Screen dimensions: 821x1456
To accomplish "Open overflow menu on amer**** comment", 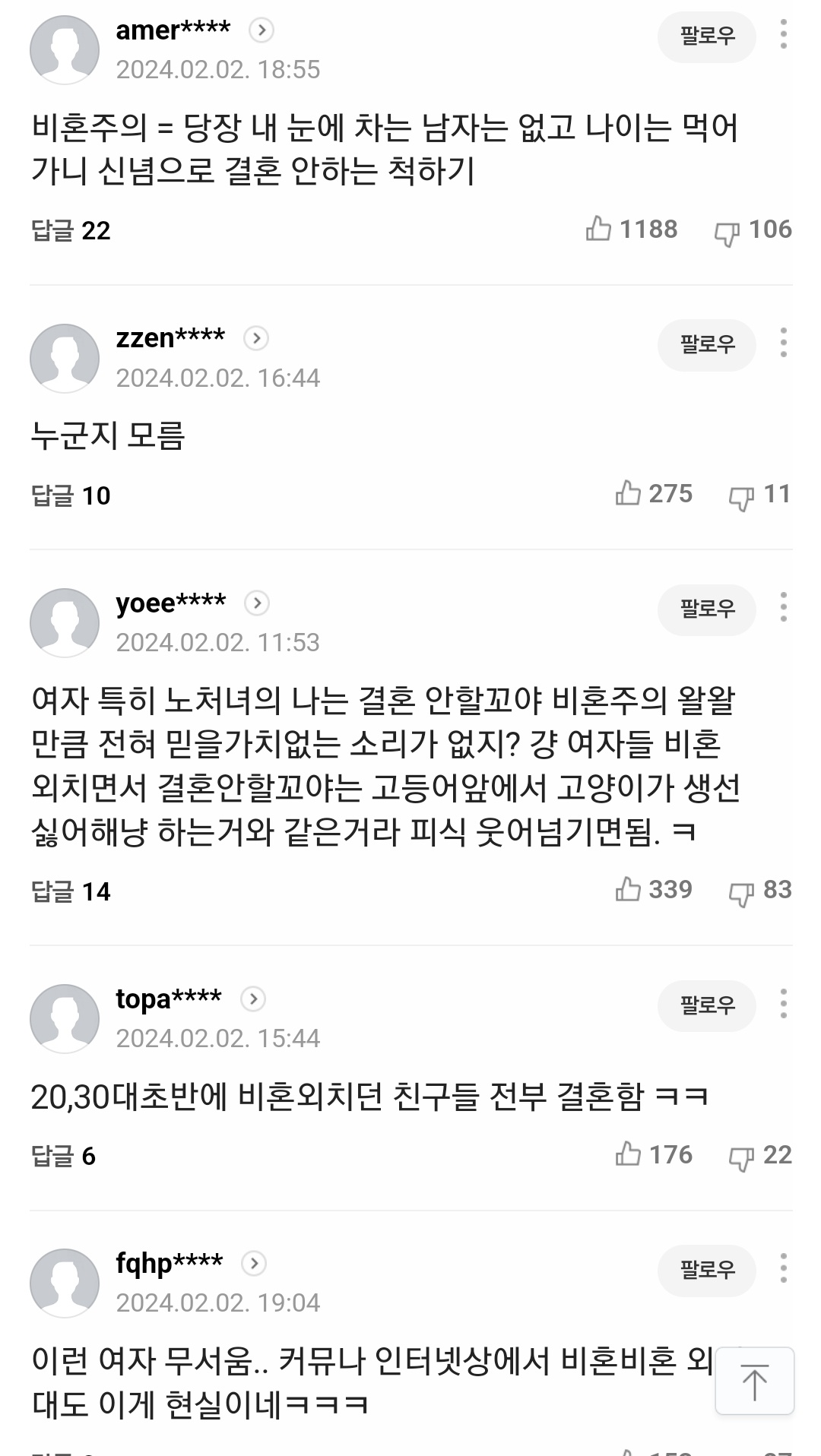I will pyautogui.click(x=784, y=35).
